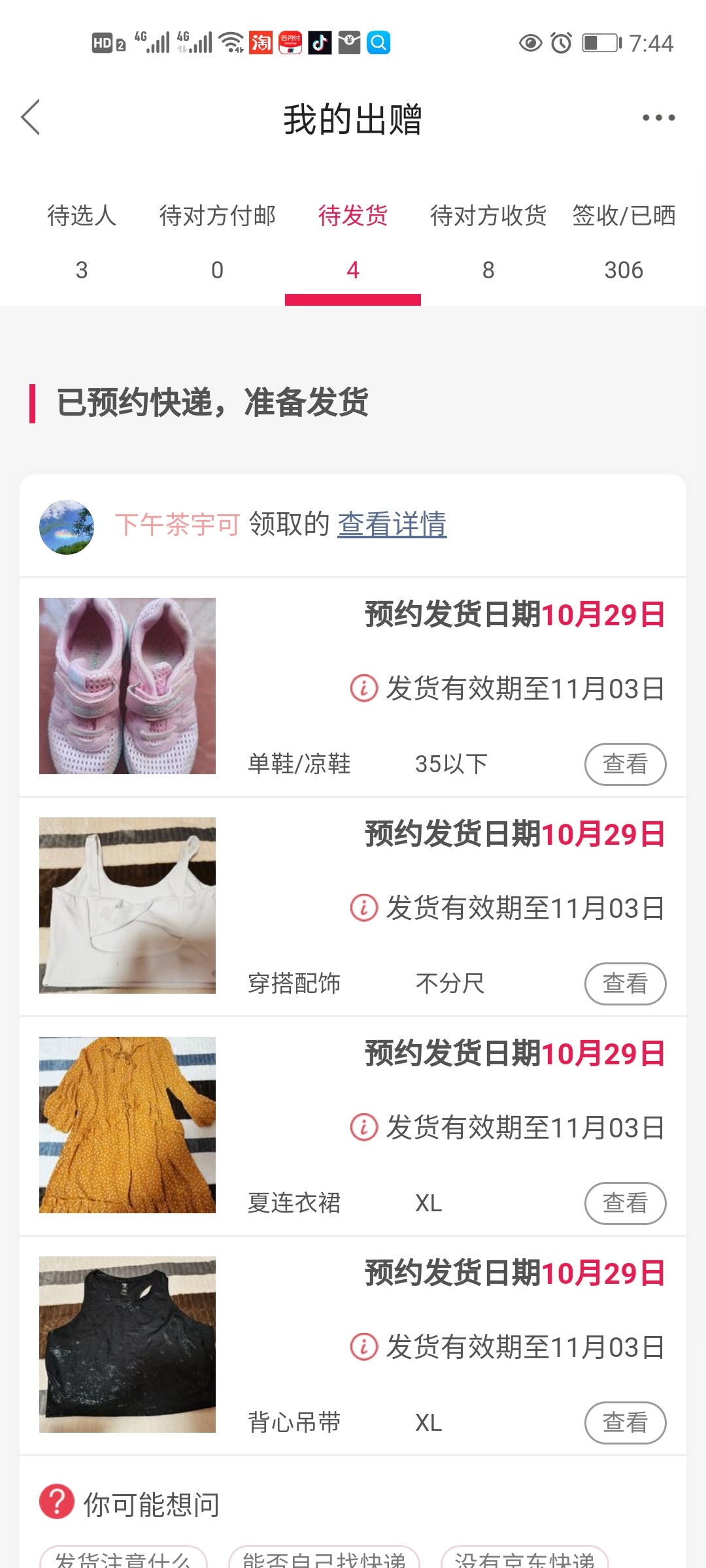Go back using the top-left arrow
706x1568 pixels.
coord(31,118)
